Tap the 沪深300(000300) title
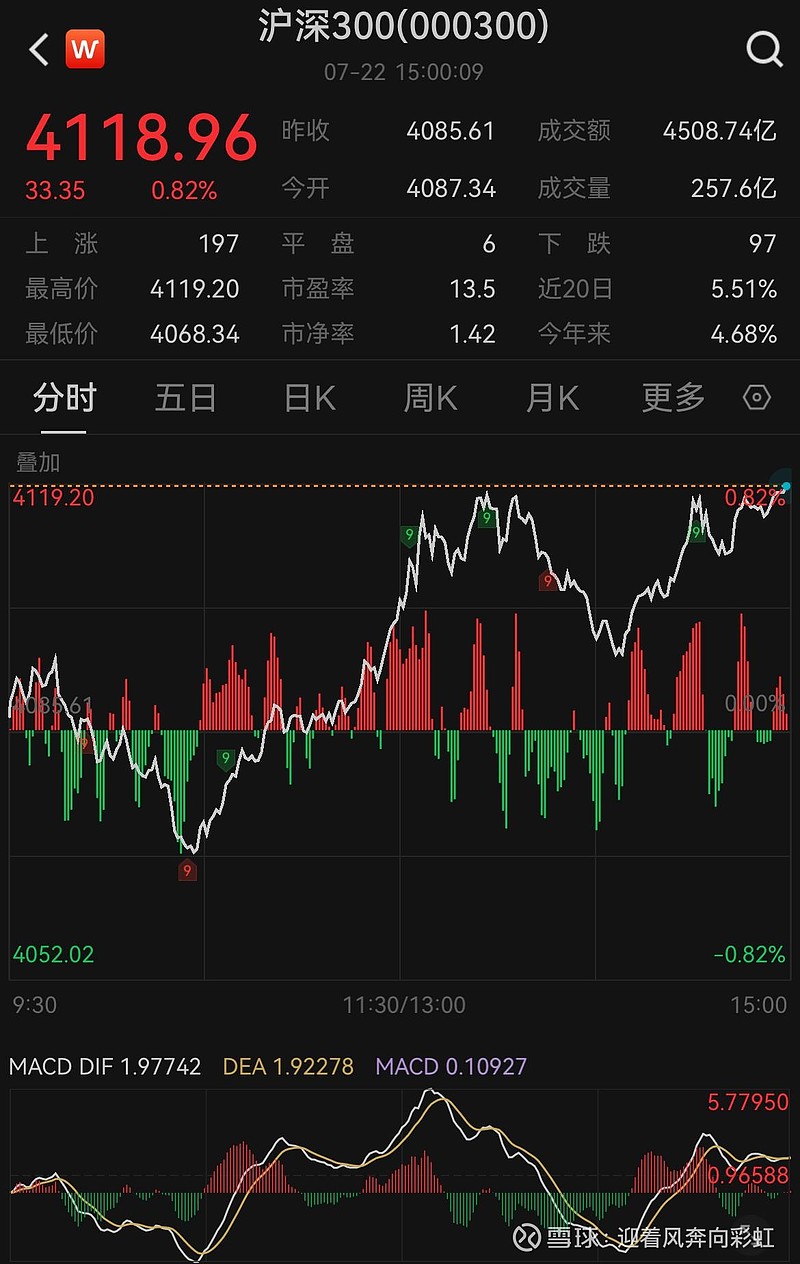The height and width of the screenshot is (1264, 800). point(400,27)
